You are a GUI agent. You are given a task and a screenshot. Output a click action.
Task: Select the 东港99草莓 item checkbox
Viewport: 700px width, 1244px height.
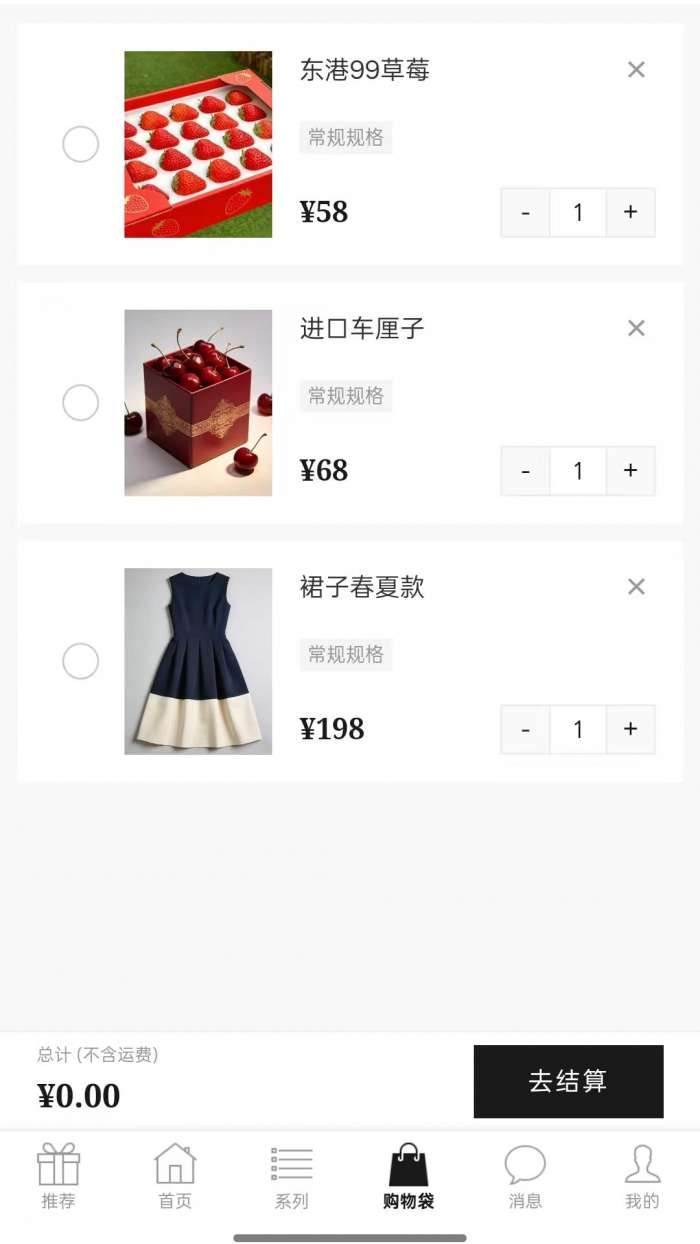tap(81, 145)
